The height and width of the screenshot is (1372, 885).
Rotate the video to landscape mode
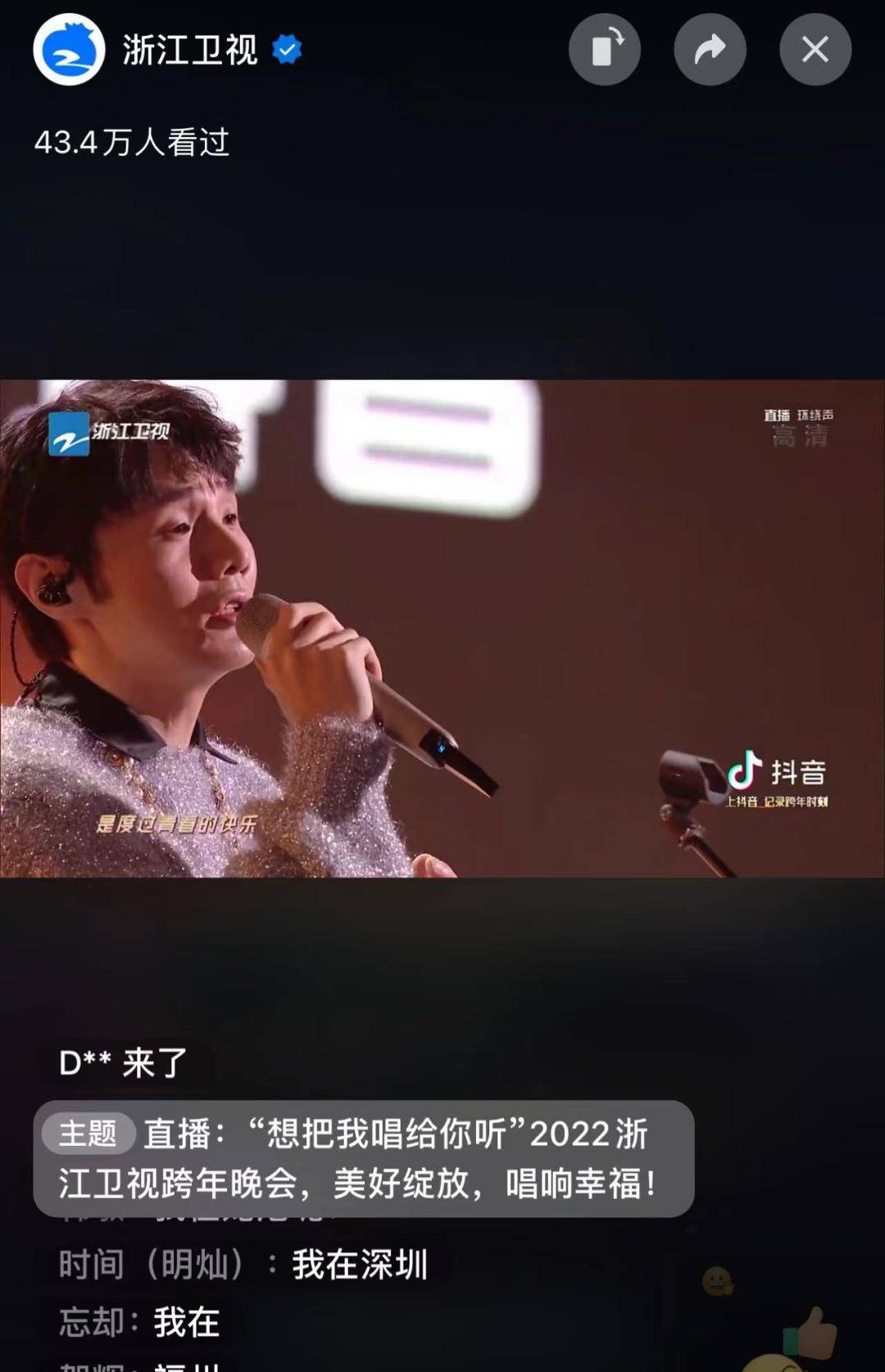pyautogui.click(x=605, y=51)
